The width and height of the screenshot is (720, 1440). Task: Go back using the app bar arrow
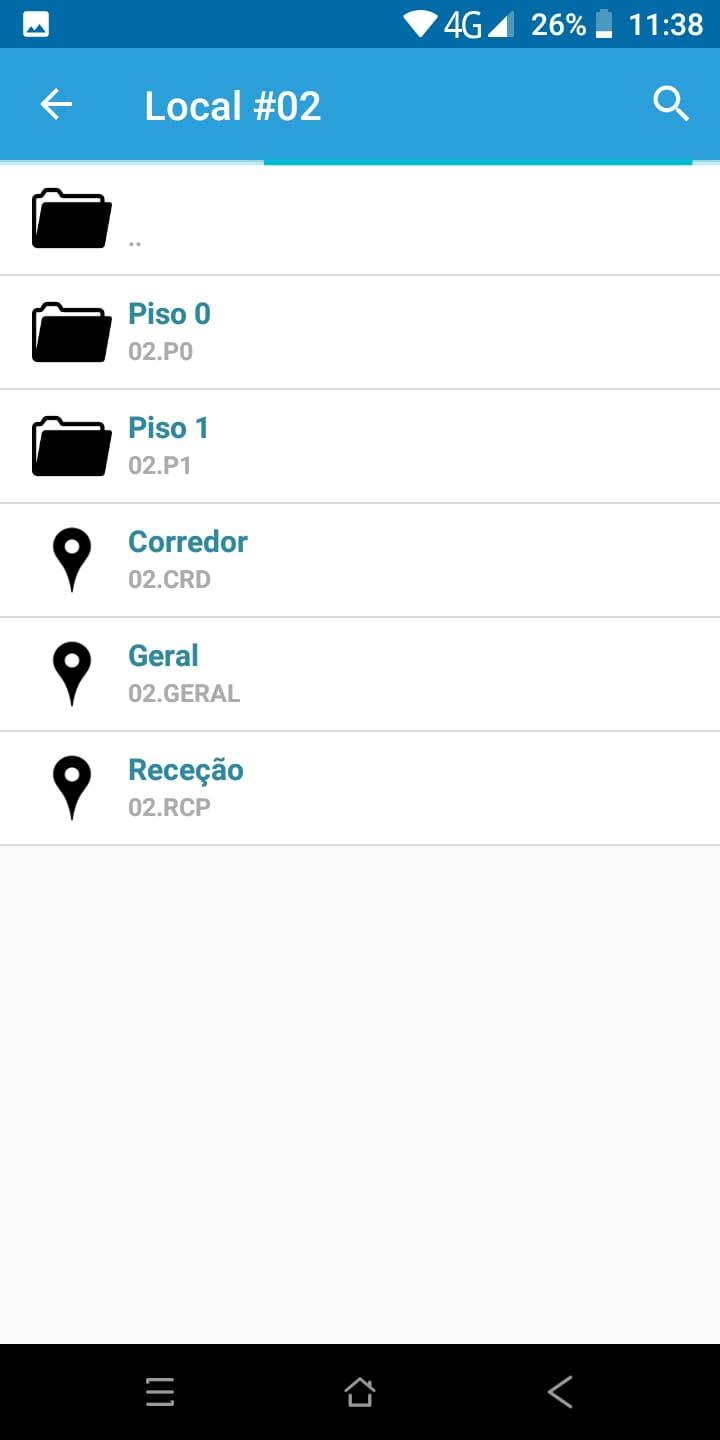[56, 105]
